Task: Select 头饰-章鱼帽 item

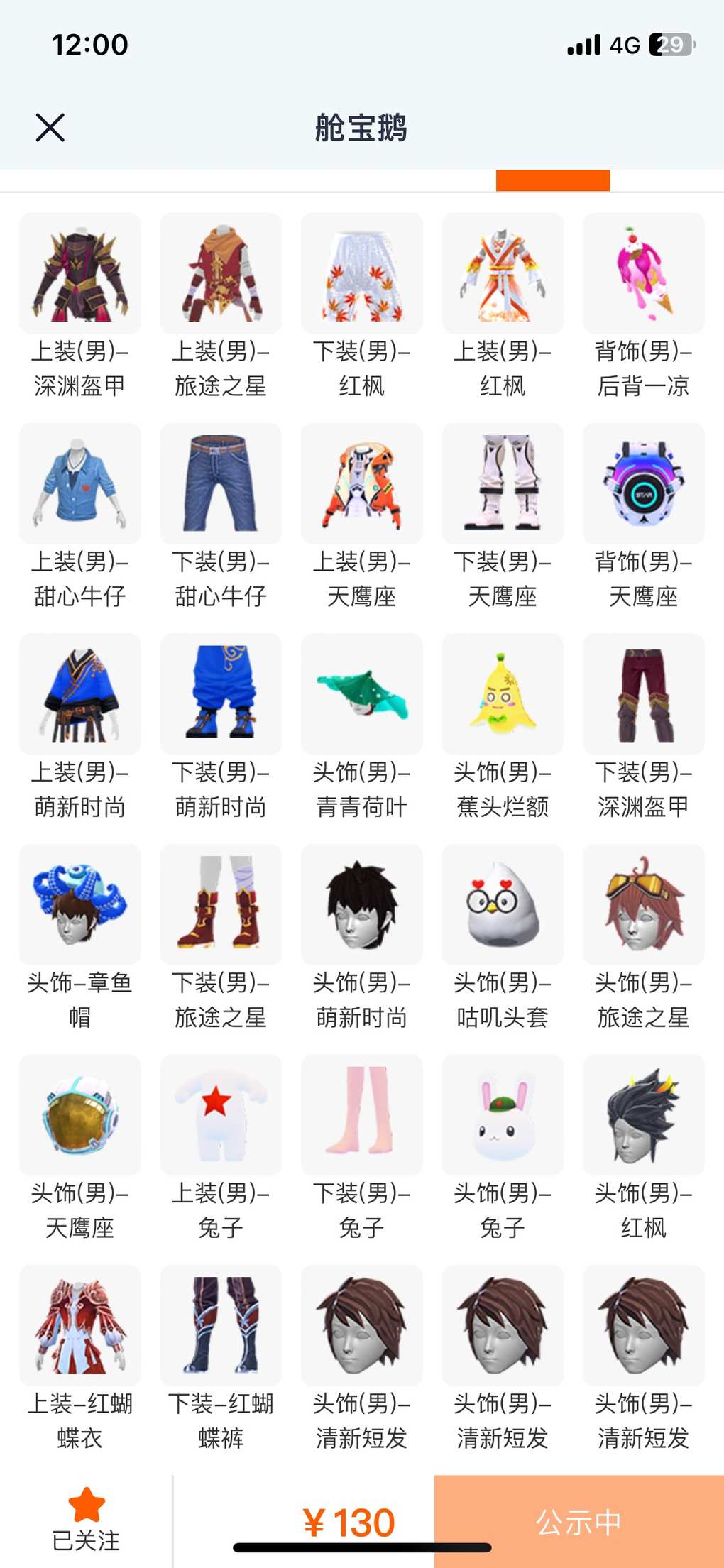Action: [x=79, y=905]
